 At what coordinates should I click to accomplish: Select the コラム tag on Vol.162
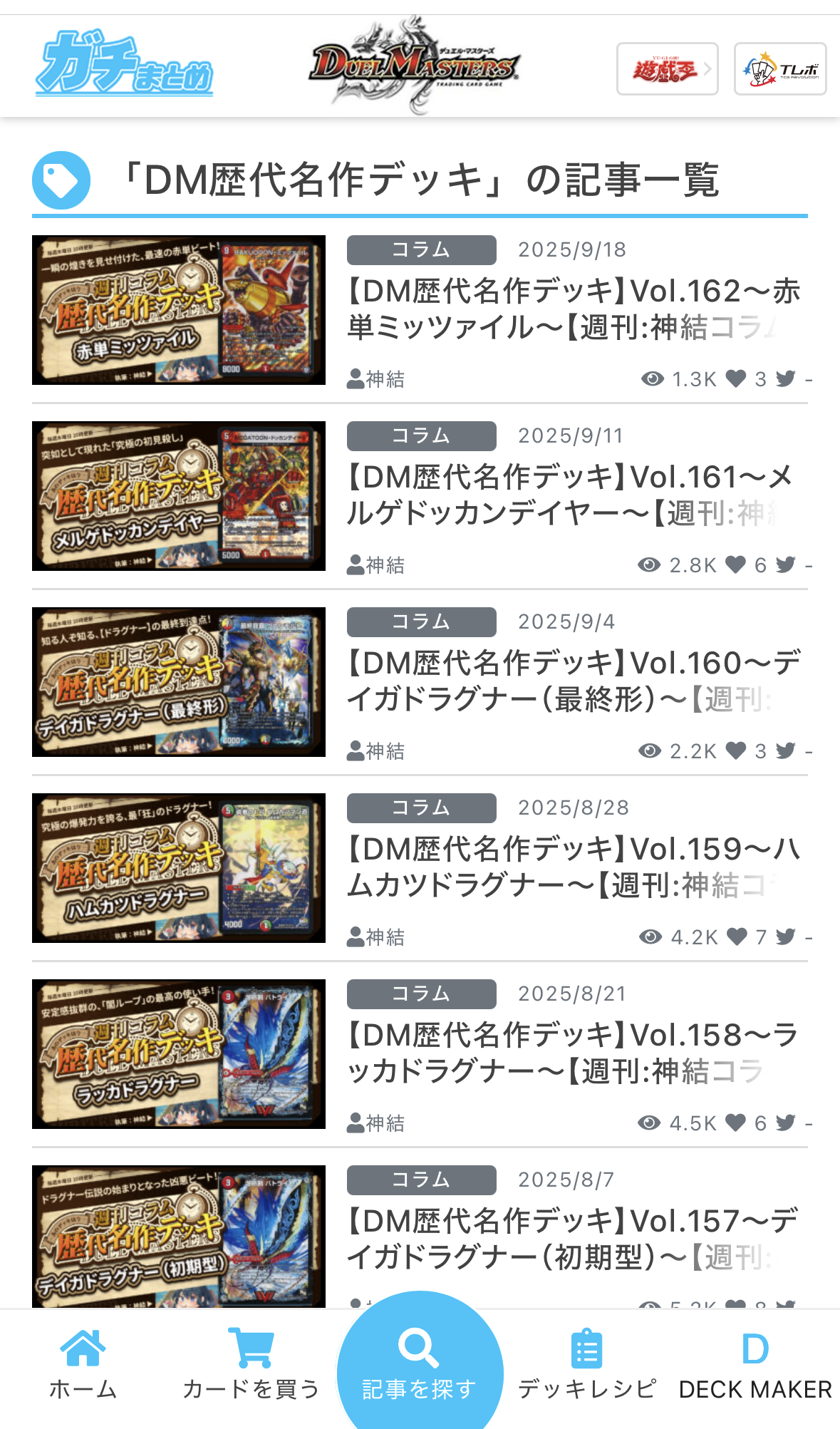421,249
